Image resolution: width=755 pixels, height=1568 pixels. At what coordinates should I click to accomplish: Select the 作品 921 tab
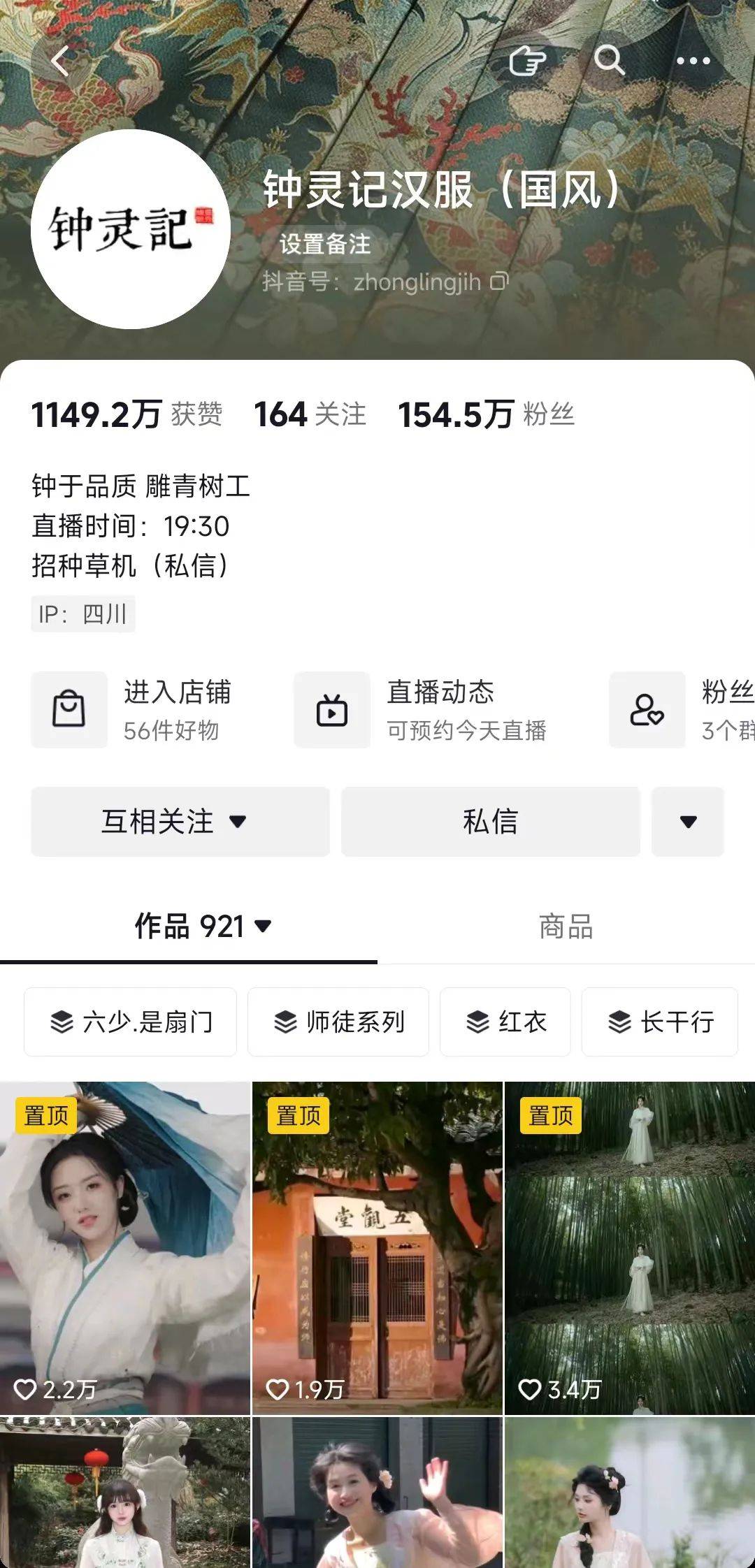tap(202, 927)
